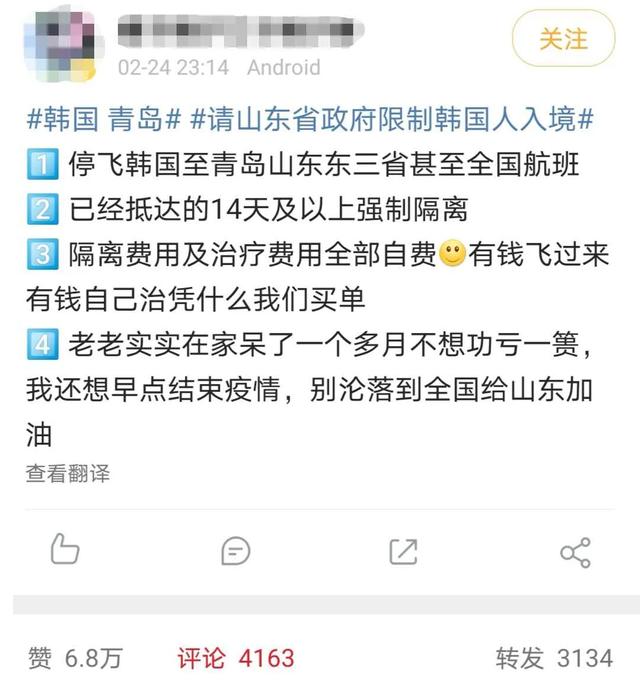Switch to the 评论 4163 tab
Viewport: 640px width, 691px height.
pos(236,658)
